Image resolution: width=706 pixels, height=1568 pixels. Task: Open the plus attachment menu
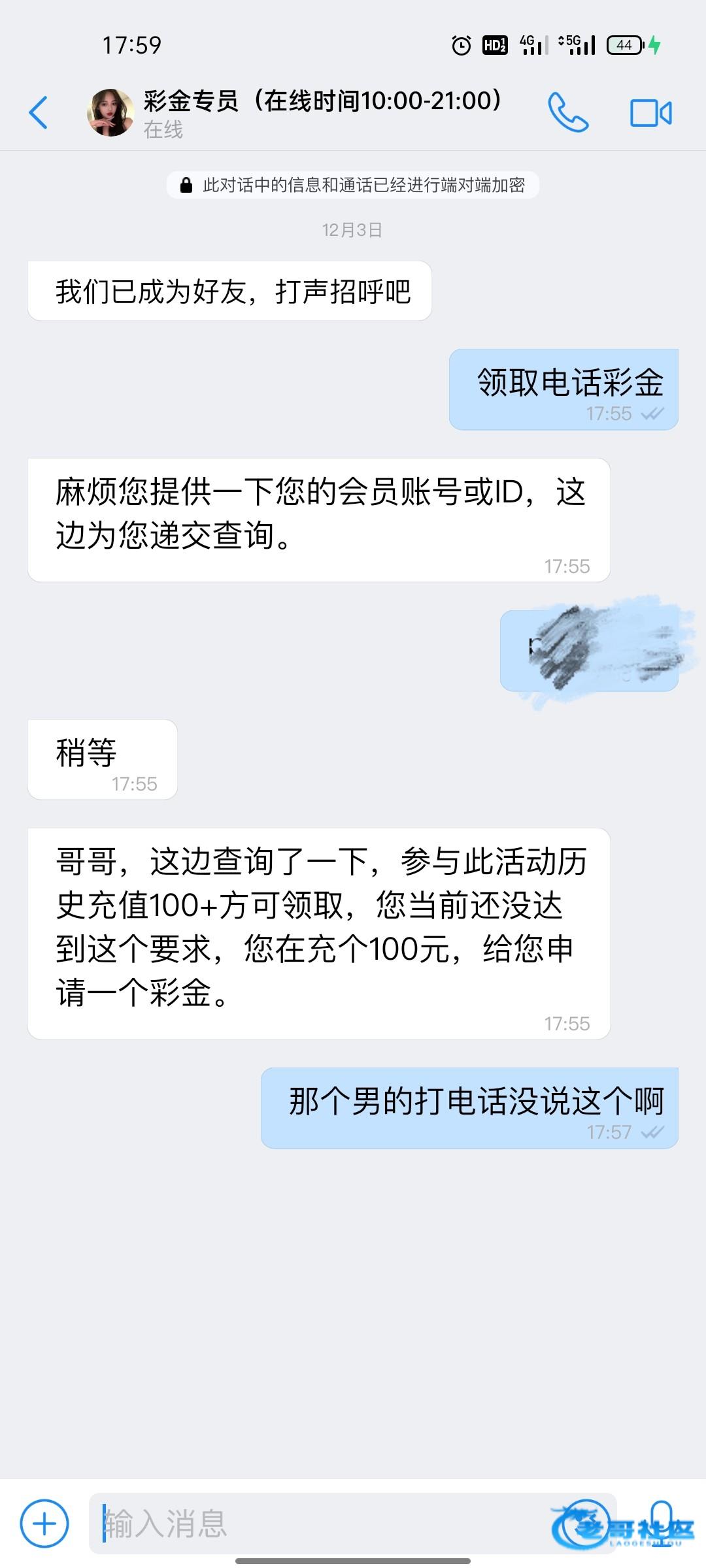[44, 1524]
